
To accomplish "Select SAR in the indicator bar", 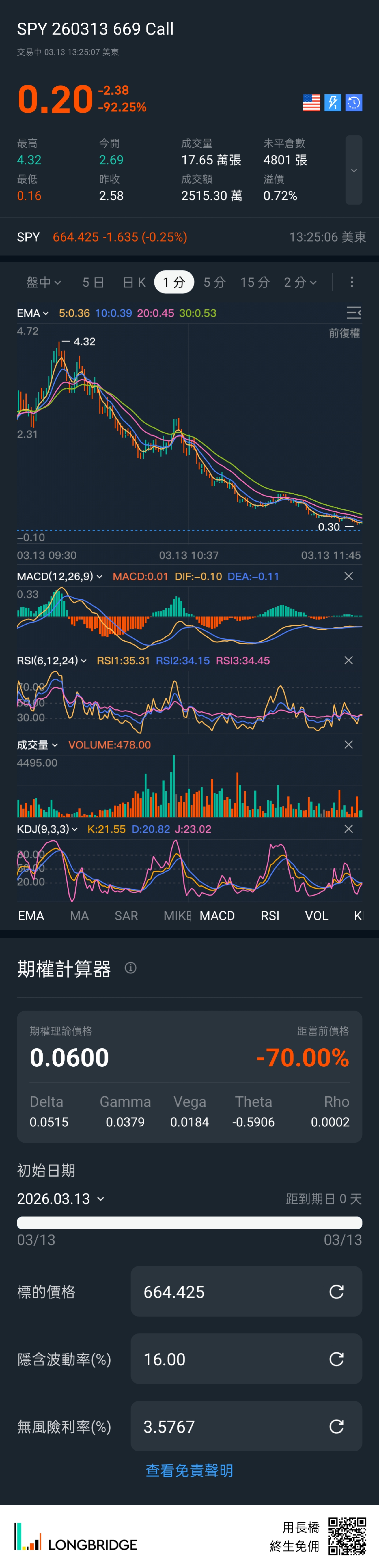I will click(126, 916).
